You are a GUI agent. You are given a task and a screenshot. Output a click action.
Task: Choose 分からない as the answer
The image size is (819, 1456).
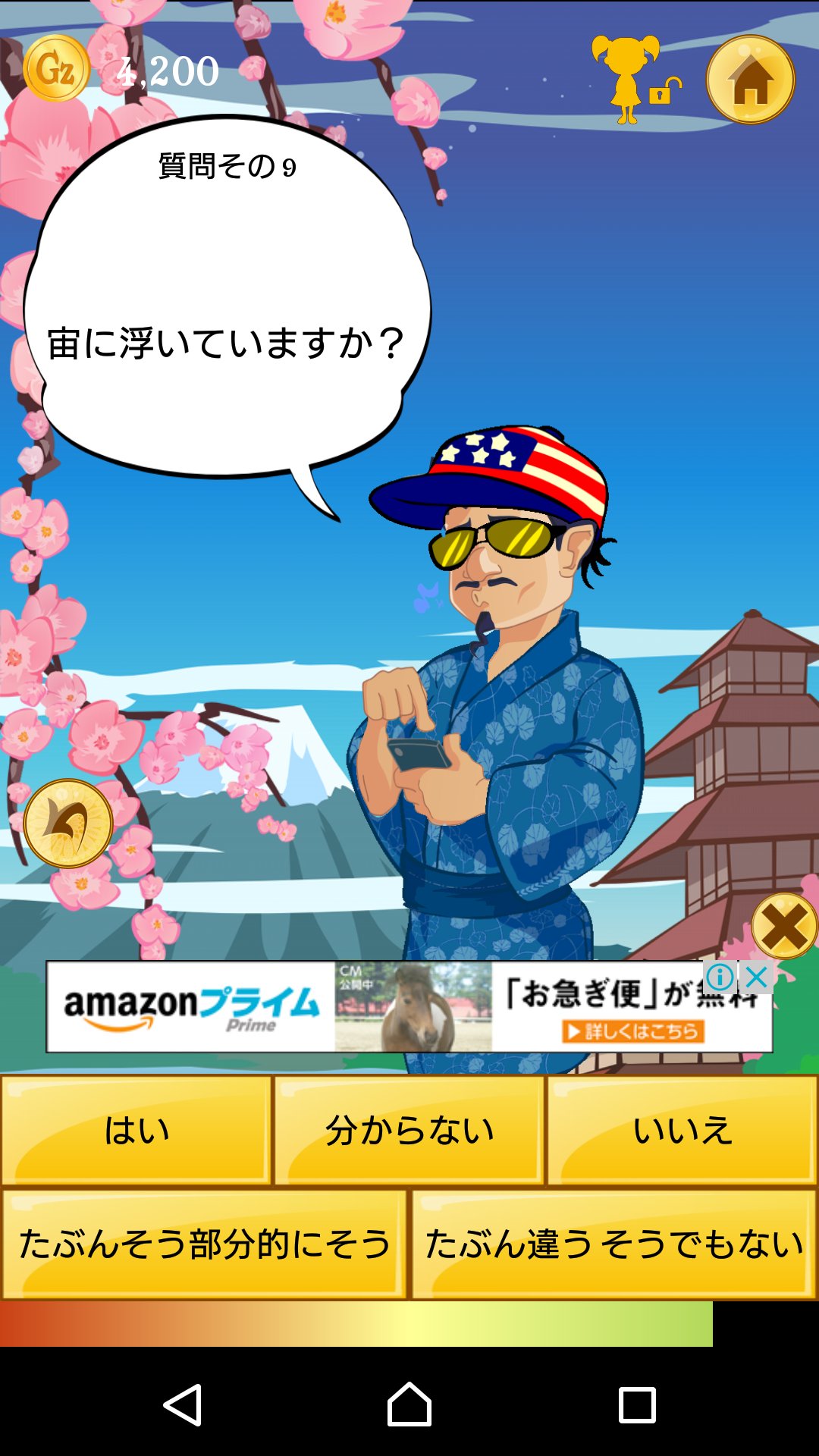click(x=409, y=1130)
